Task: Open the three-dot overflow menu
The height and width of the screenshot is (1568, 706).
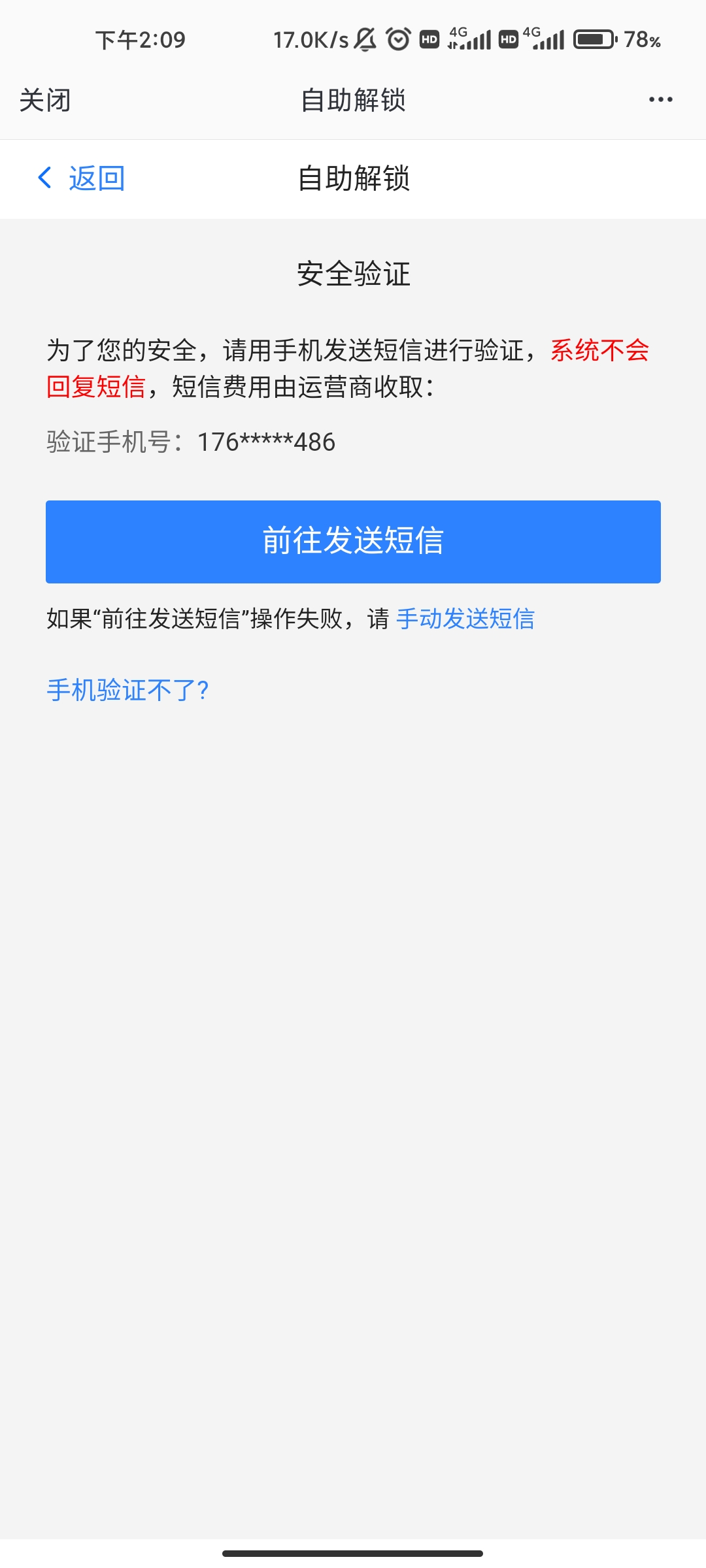Action: pos(660,100)
